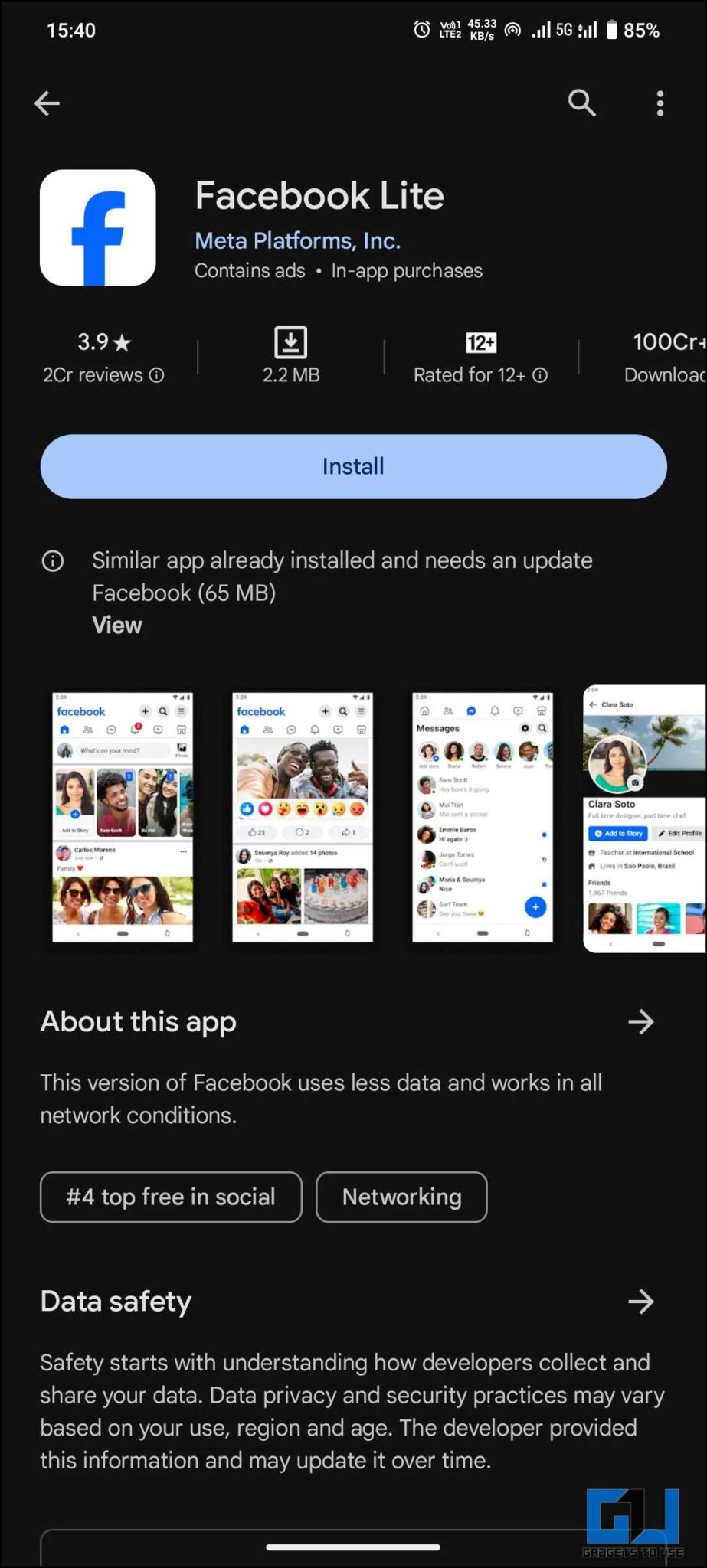The height and width of the screenshot is (1568, 707).
Task: Open the second screenshot showing reactions
Action: click(x=303, y=817)
